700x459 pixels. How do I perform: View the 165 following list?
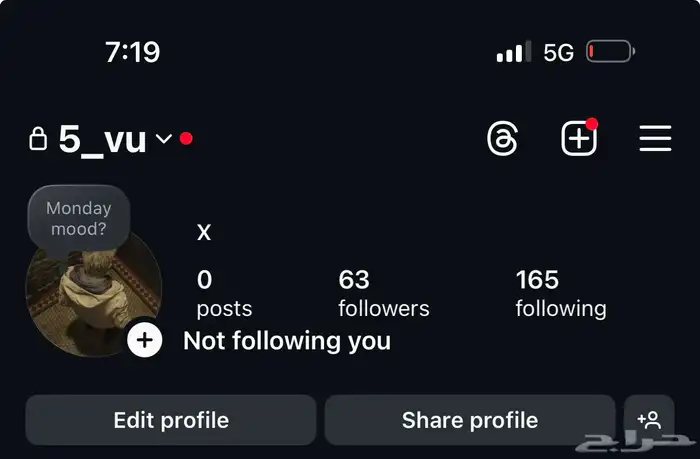pos(560,293)
